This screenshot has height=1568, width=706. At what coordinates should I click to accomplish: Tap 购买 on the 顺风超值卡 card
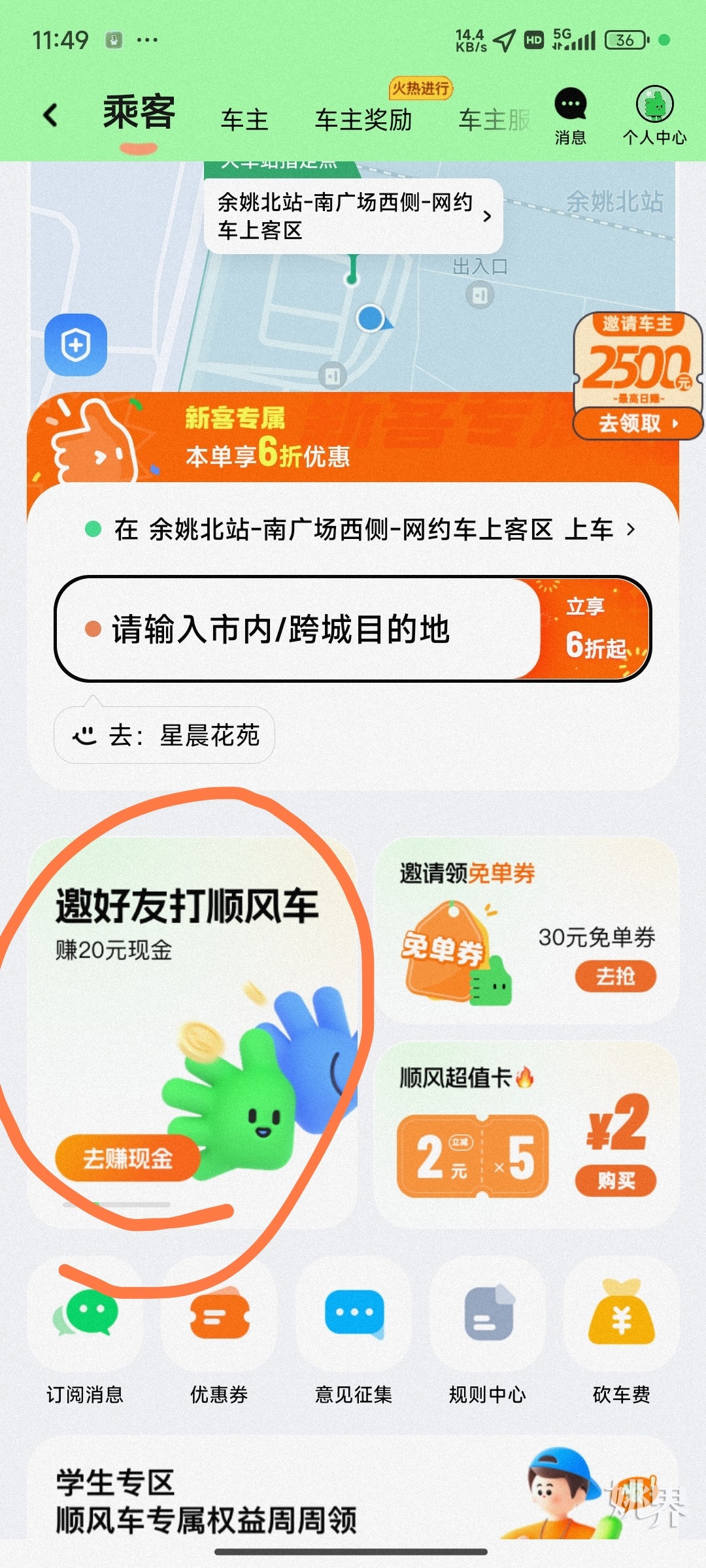[615, 1180]
